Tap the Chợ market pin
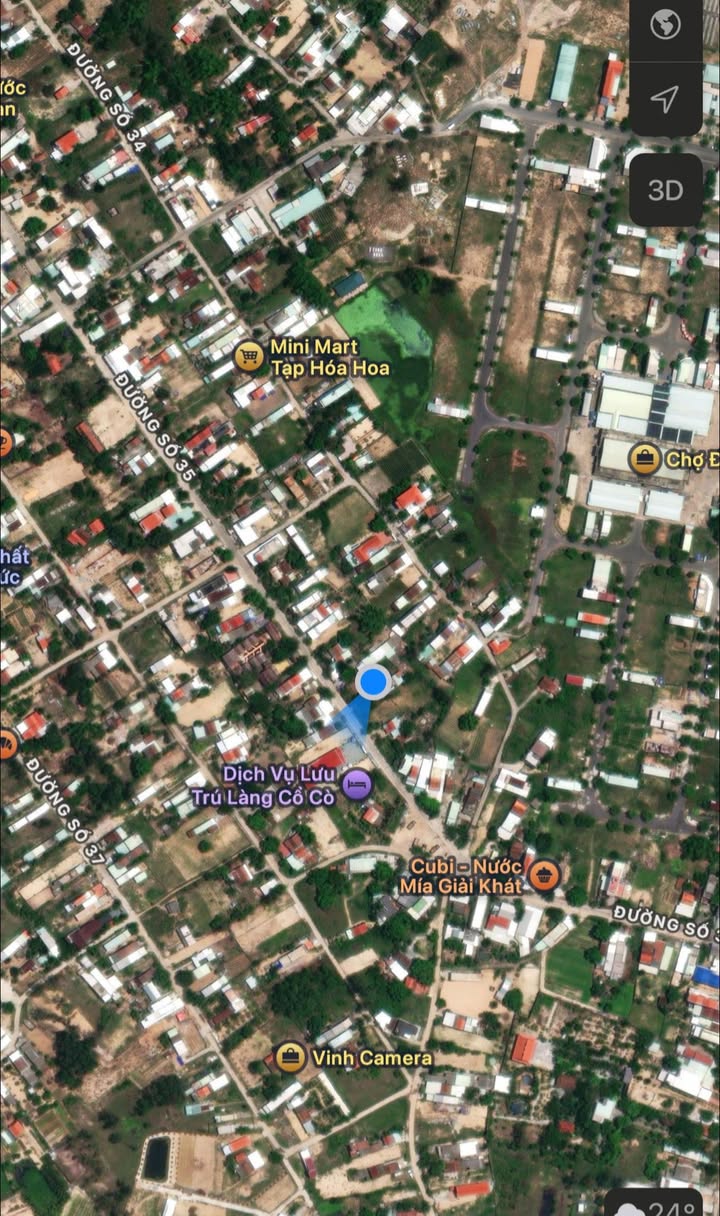 [645, 459]
